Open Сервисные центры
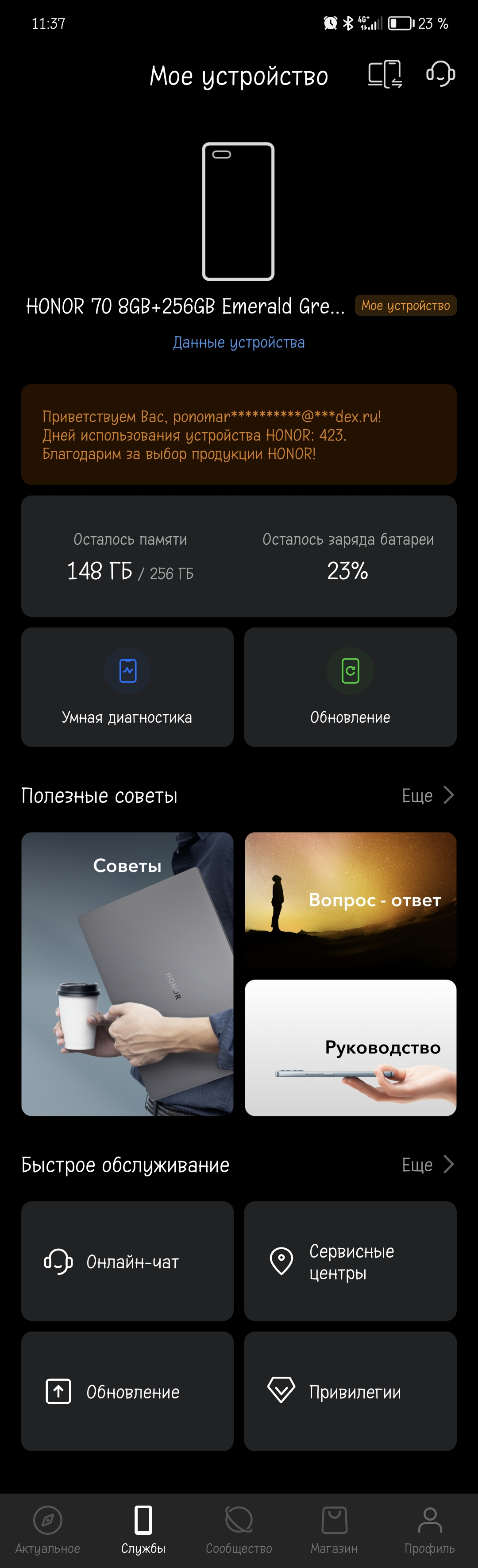478x1568 pixels. (x=350, y=1261)
